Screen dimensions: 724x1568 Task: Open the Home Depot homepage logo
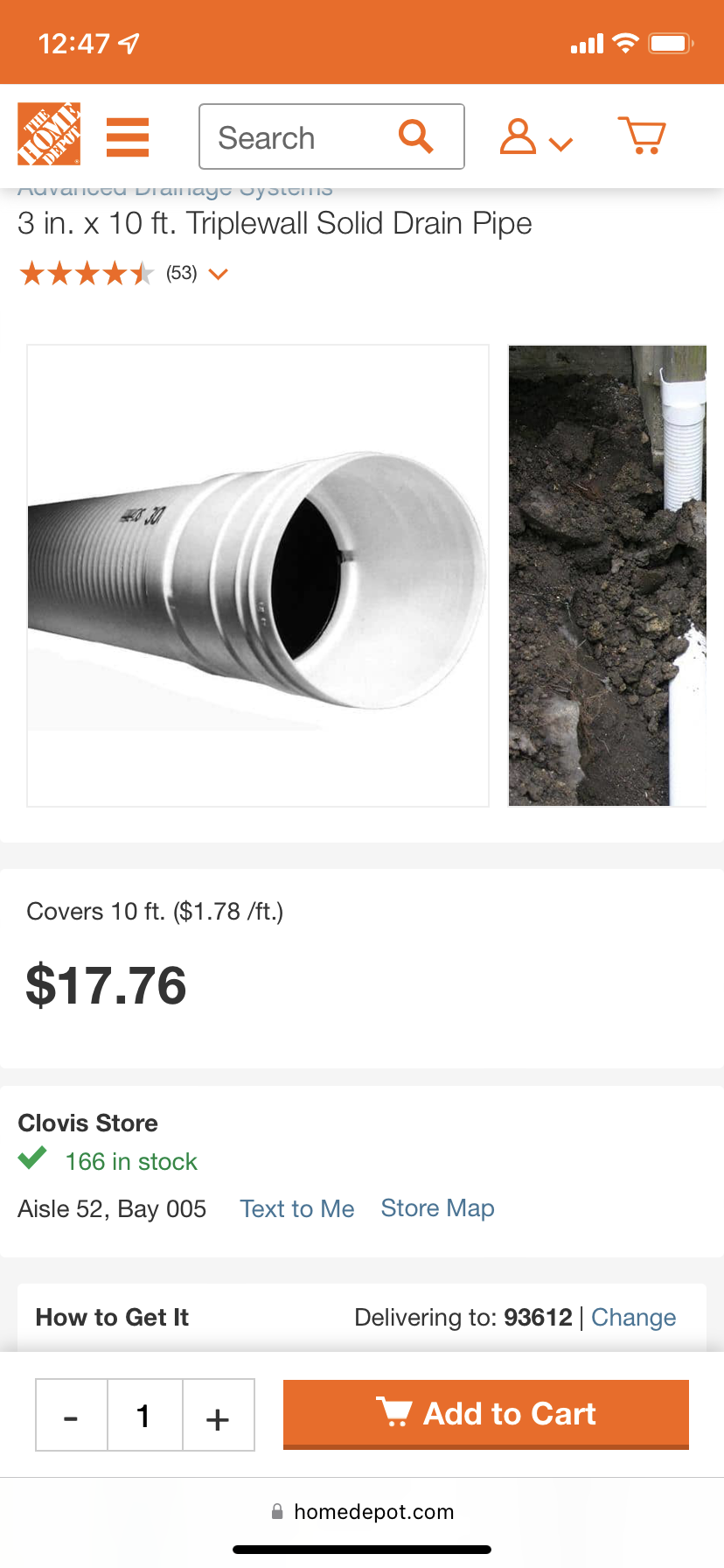(x=49, y=134)
